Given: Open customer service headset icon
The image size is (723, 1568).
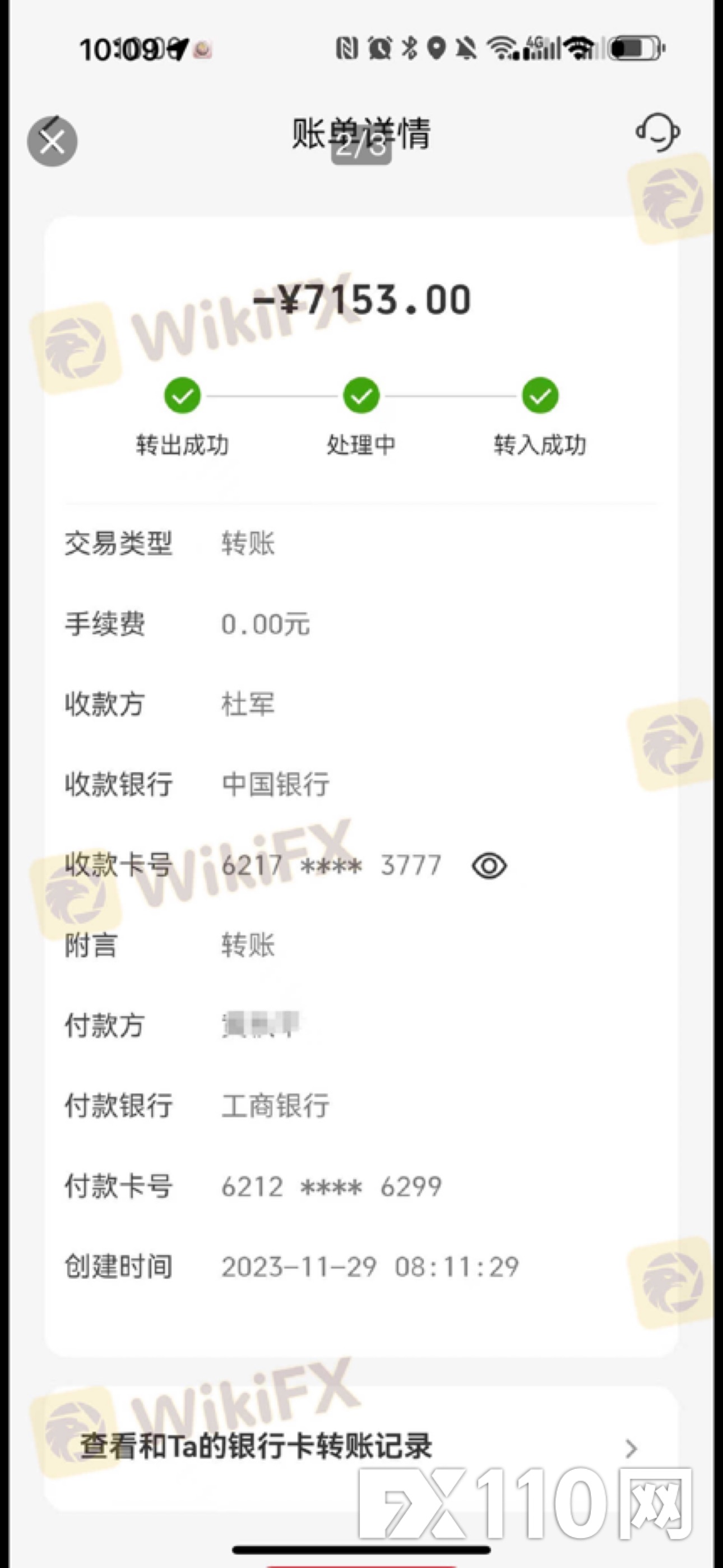Looking at the screenshot, I should point(658,132).
